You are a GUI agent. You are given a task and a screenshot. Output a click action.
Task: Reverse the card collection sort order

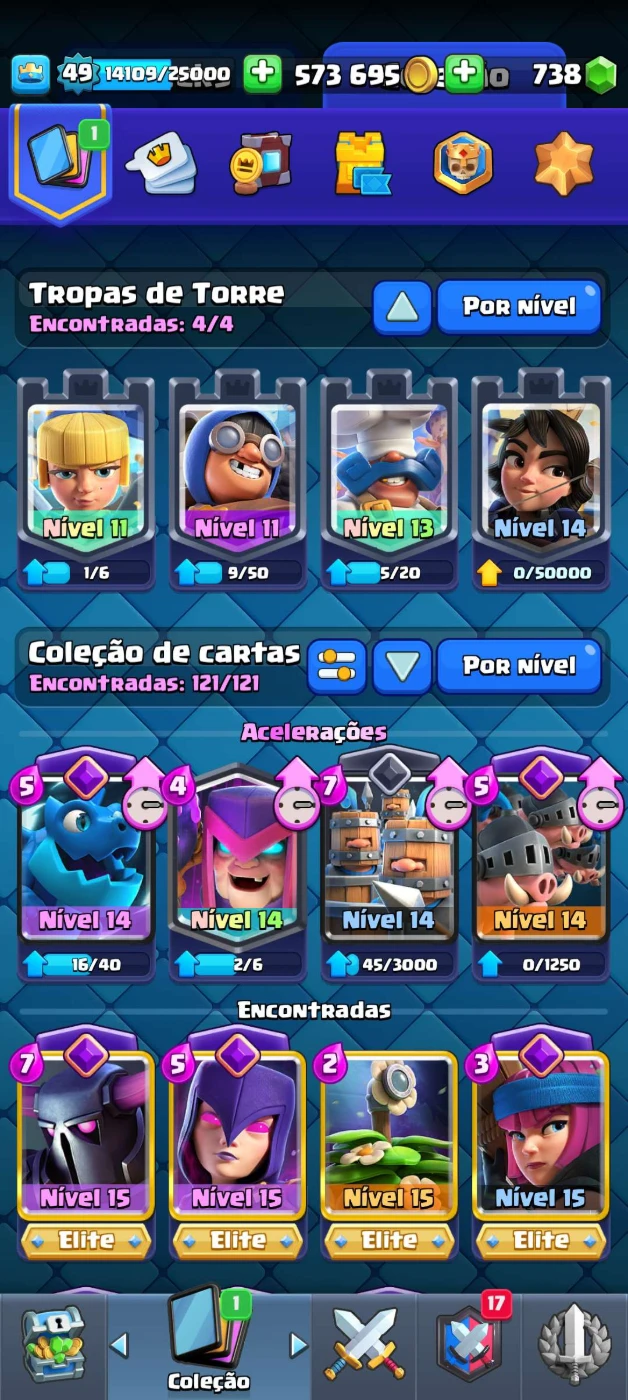402,666
